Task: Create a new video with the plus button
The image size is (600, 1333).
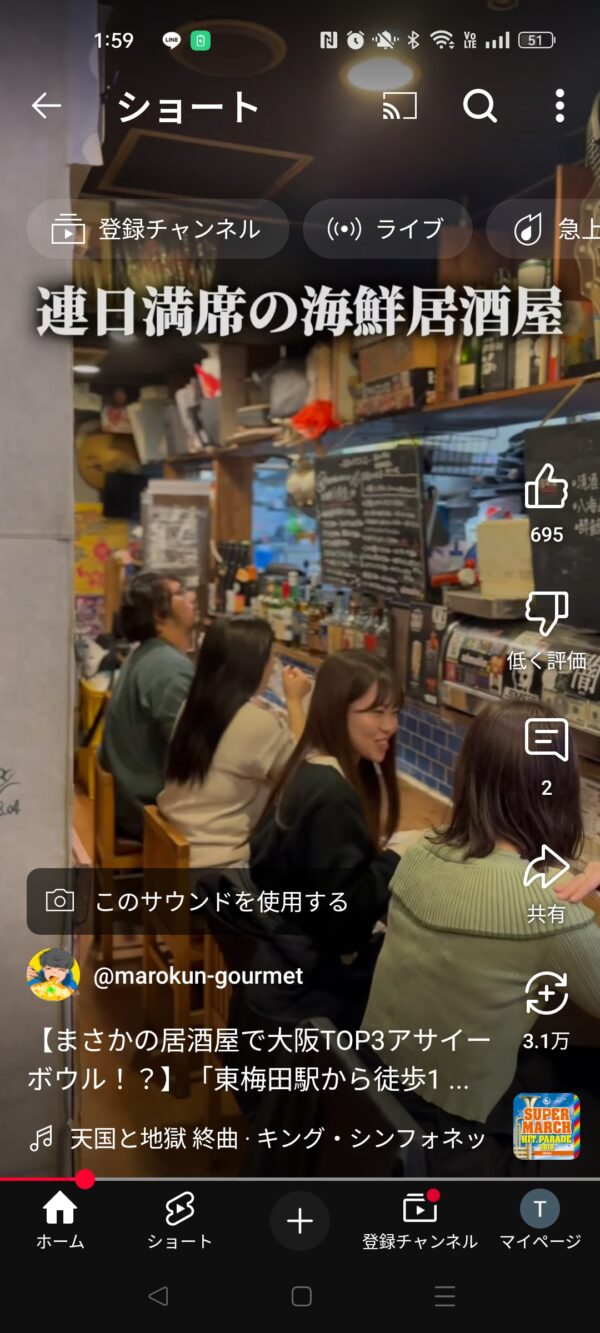Action: pos(300,1221)
